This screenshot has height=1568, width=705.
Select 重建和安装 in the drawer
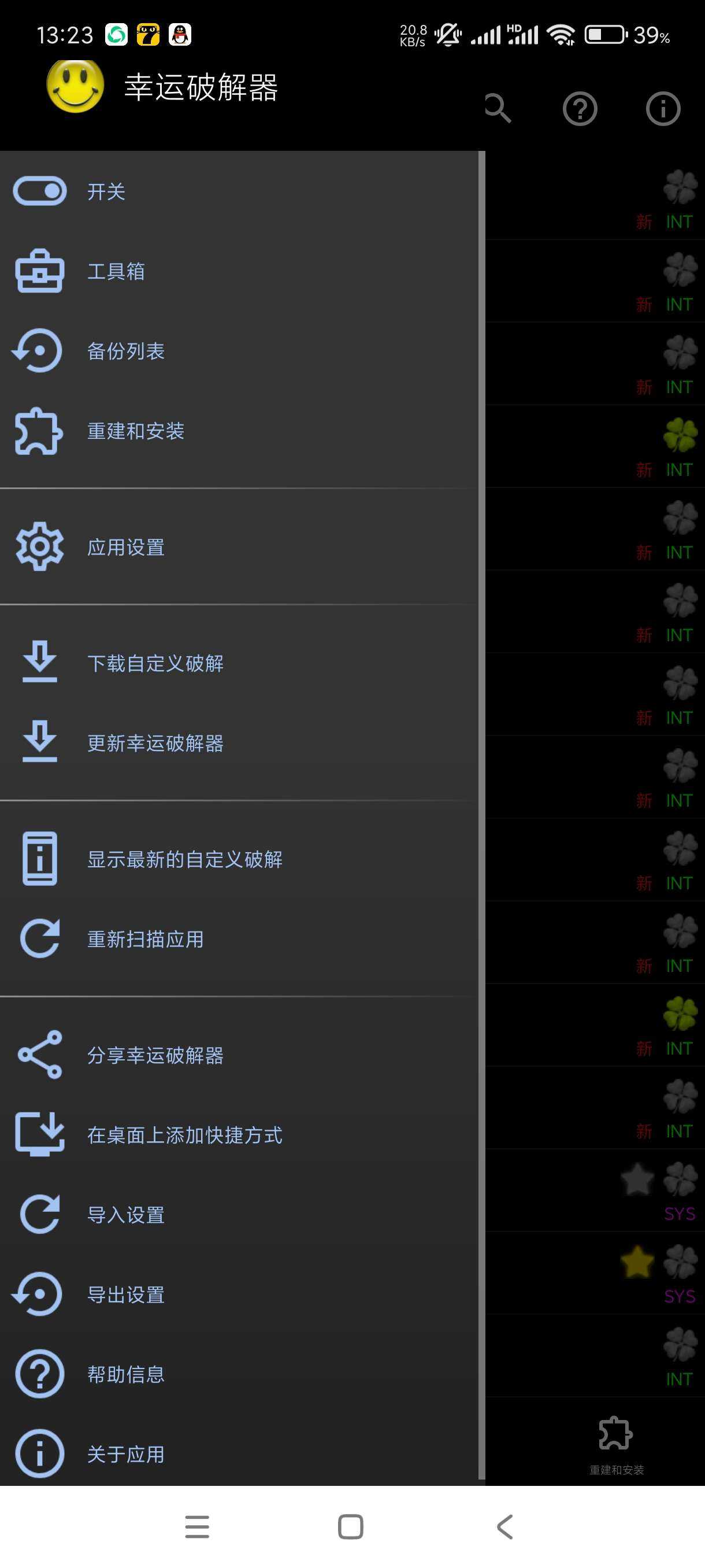pos(135,431)
